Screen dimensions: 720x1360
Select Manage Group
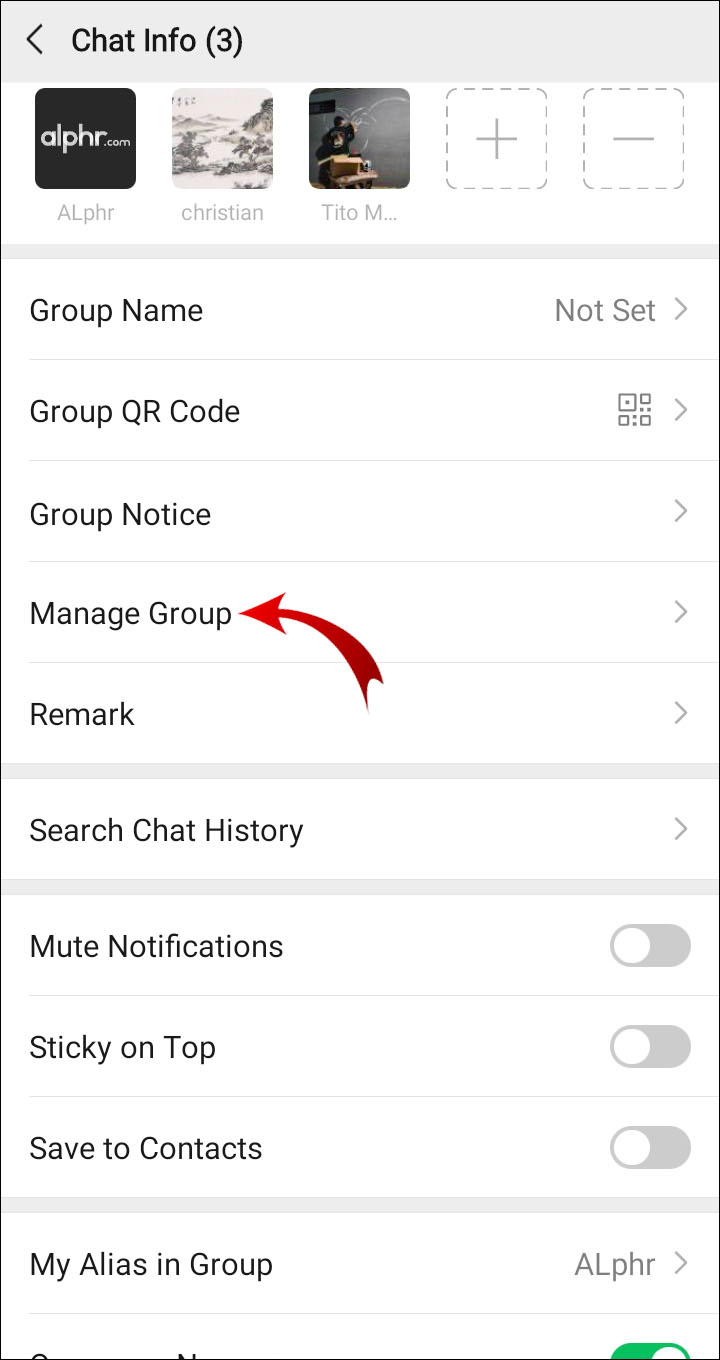[360, 612]
